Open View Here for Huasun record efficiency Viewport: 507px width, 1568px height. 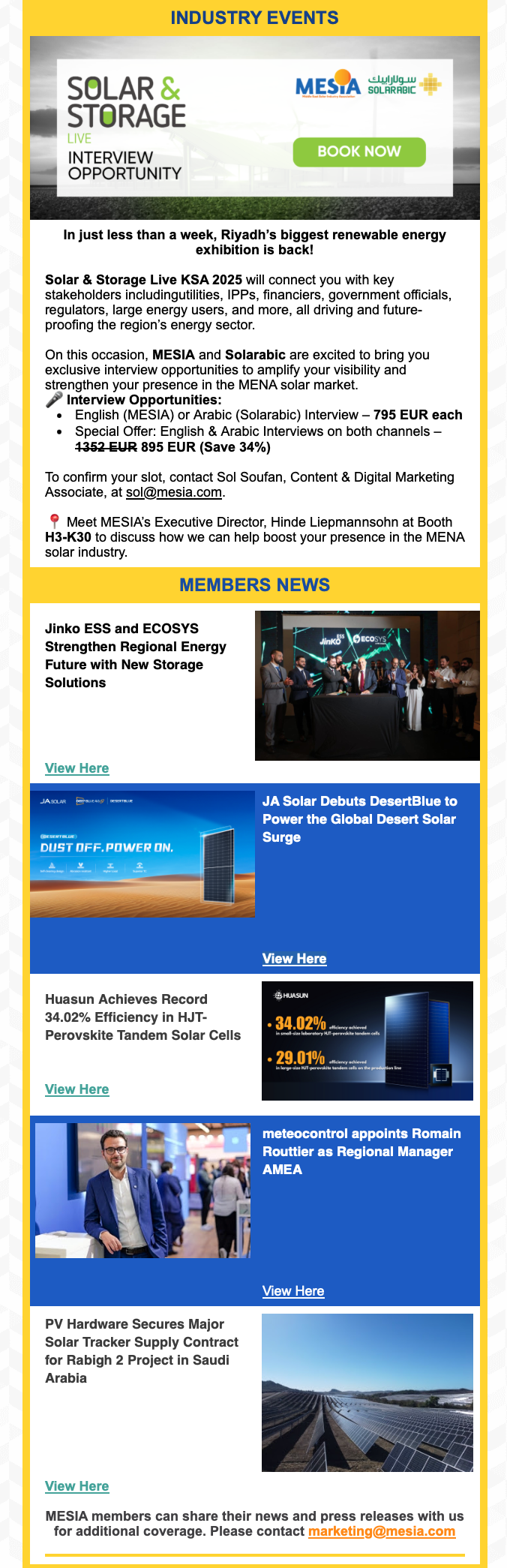(x=76, y=1089)
